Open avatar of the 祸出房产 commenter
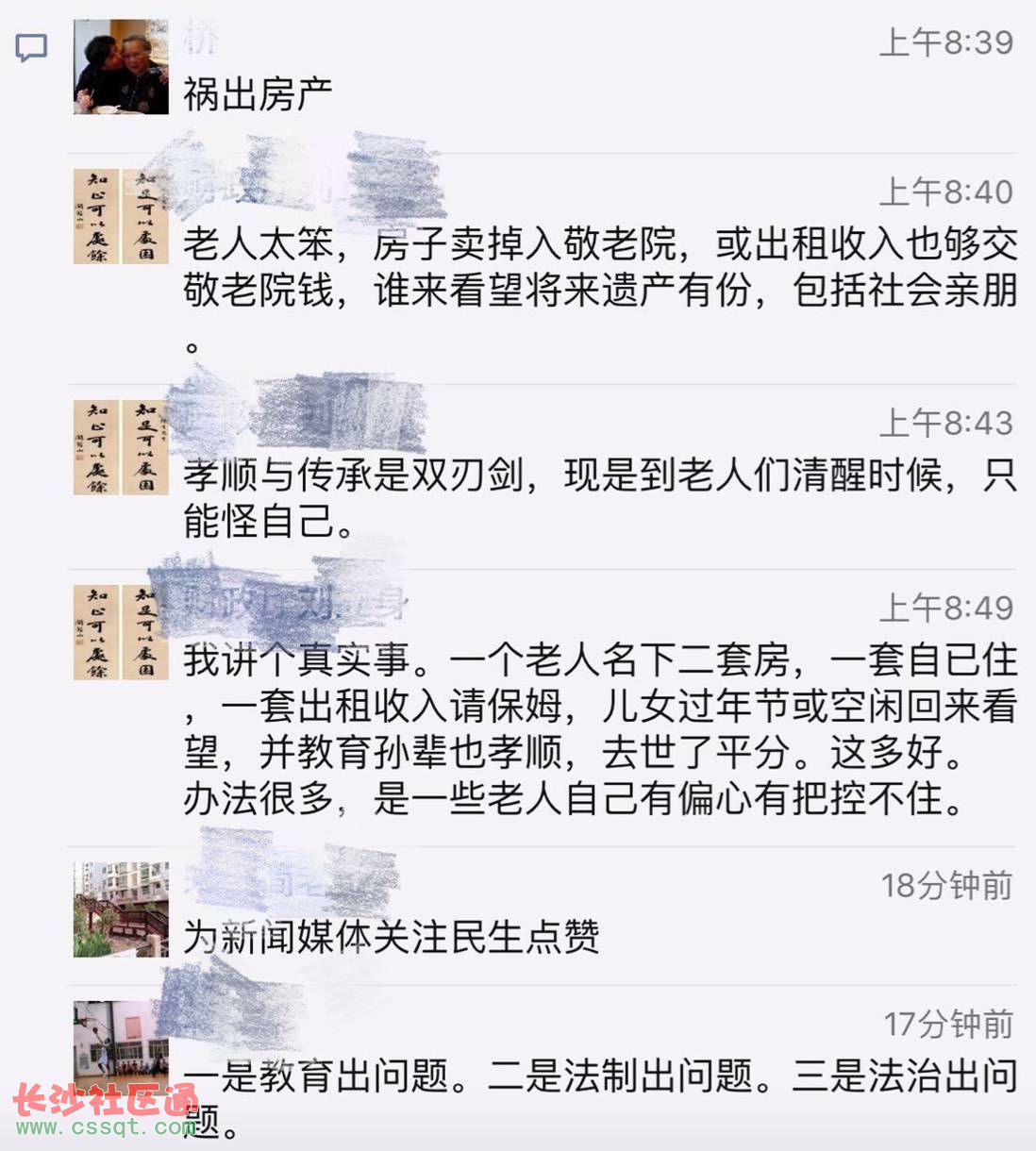Viewport: 1036px width, 1151px height. click(121, 67)
